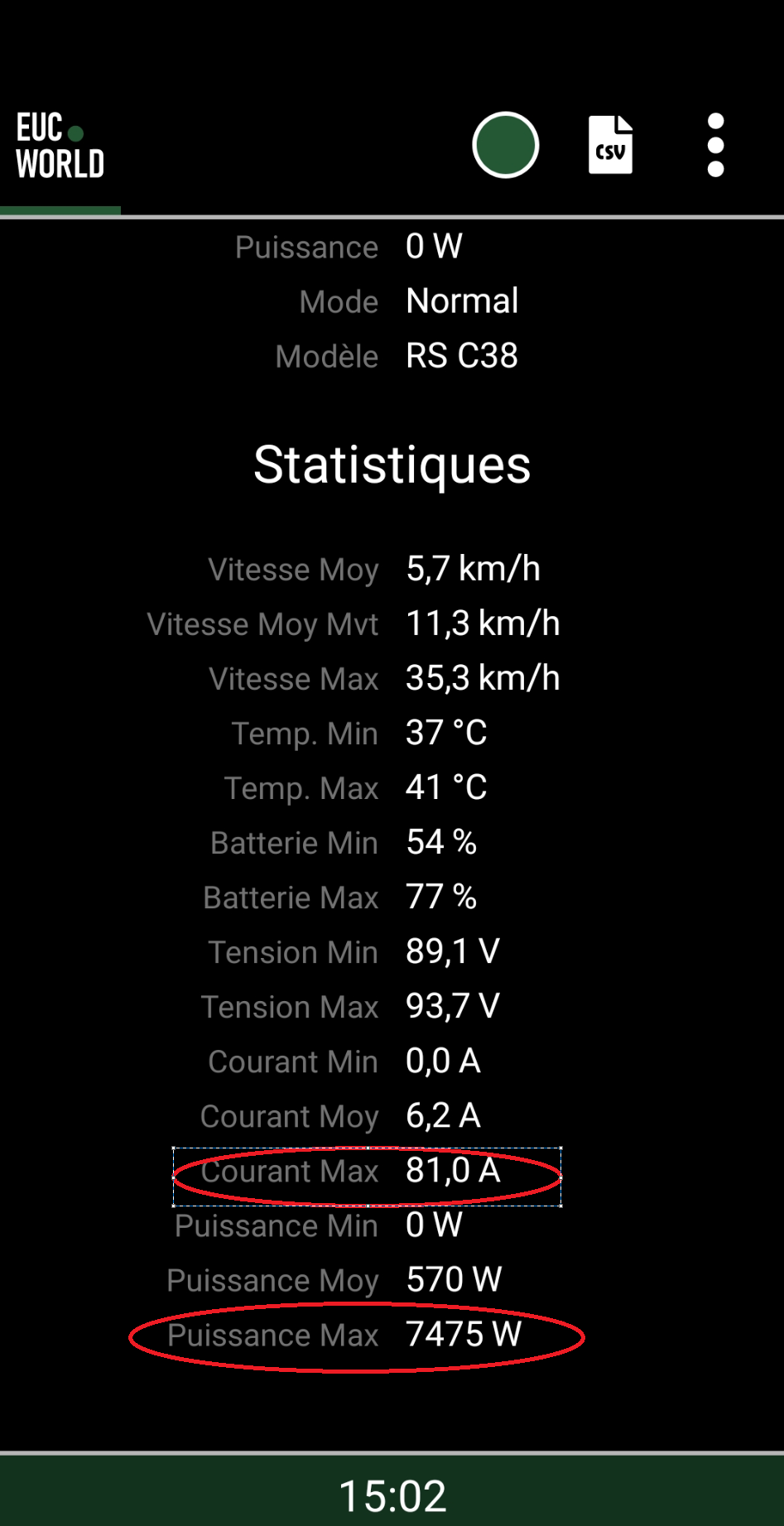
Task: Open the three-dot overflow menu
Action: pyautogui.click(x=716, y=145)
